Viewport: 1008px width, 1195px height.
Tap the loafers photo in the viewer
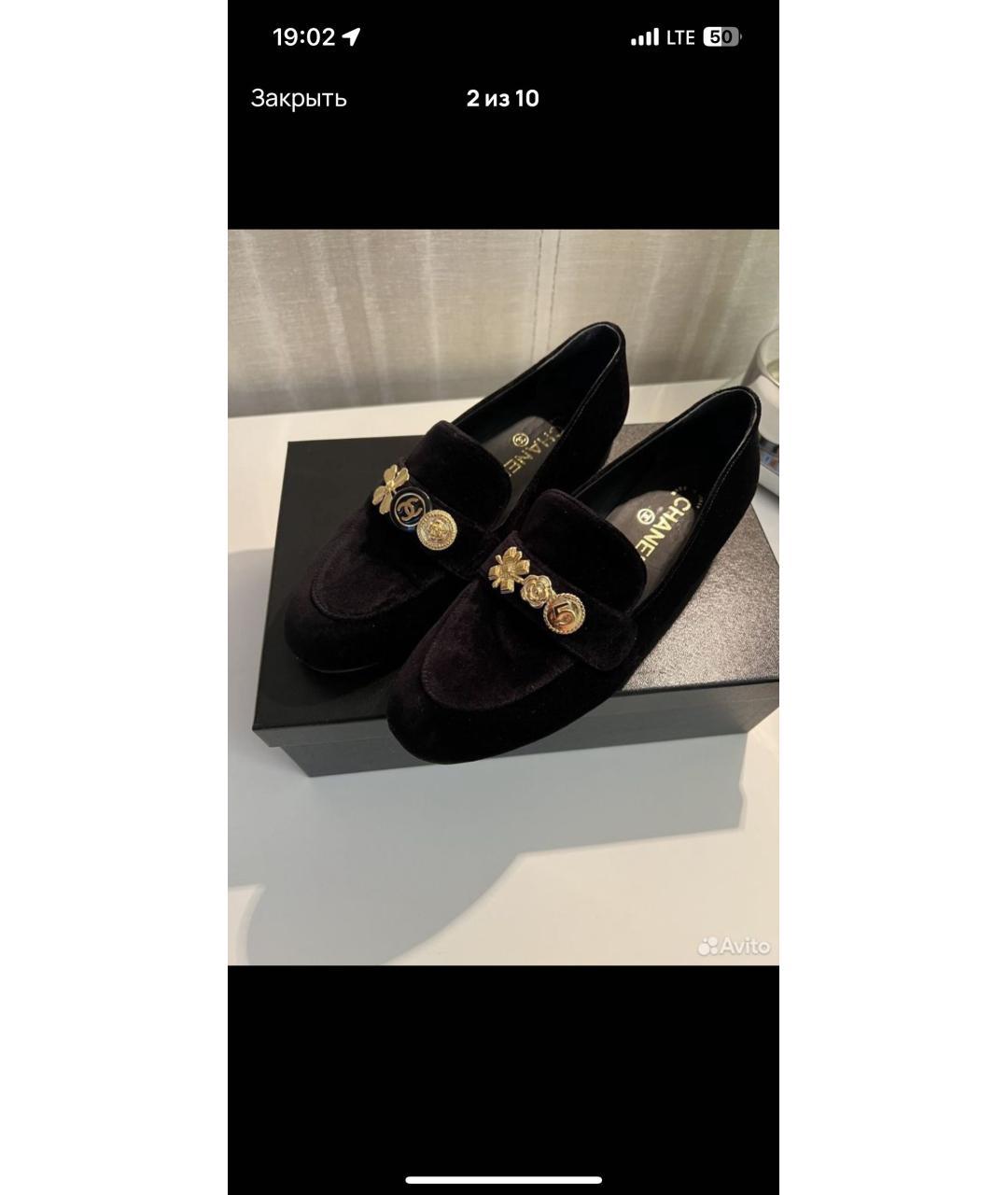click(x=503, y=597)
